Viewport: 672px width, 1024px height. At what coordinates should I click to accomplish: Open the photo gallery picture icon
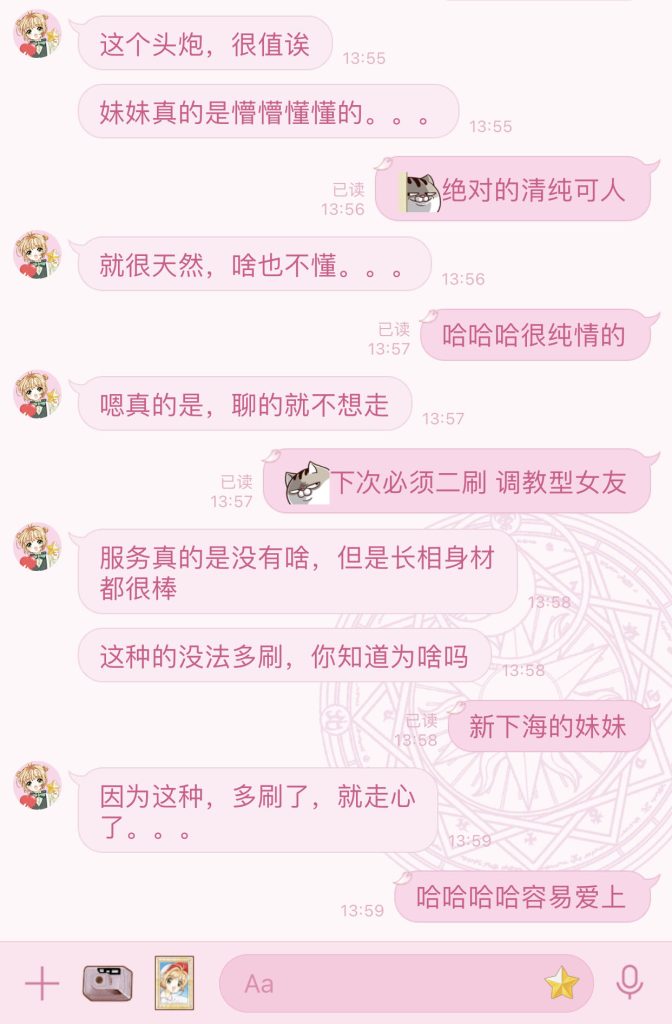coord(174,983)
